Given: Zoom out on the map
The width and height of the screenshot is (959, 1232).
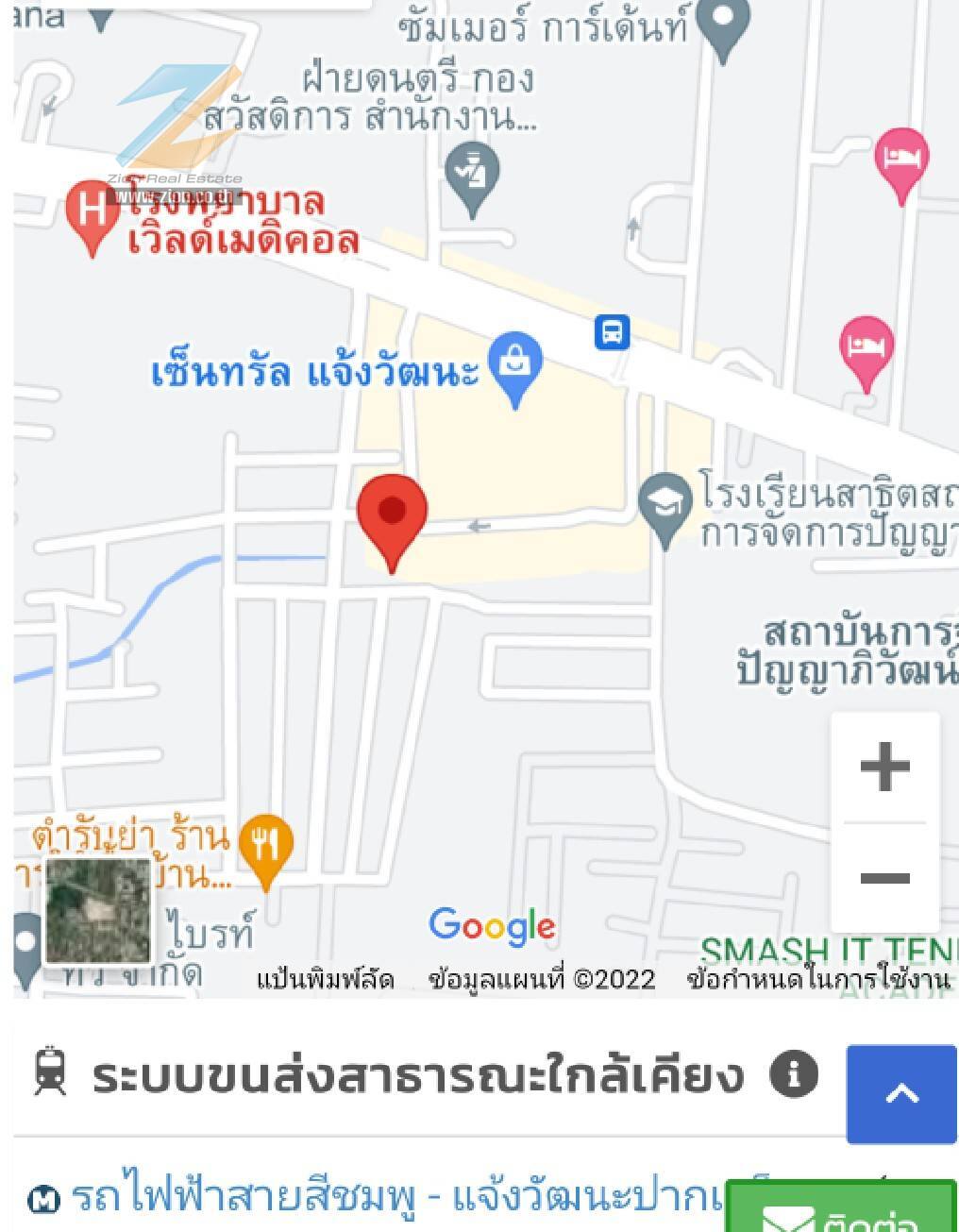Looking at the screenshot, I should 884,878.
